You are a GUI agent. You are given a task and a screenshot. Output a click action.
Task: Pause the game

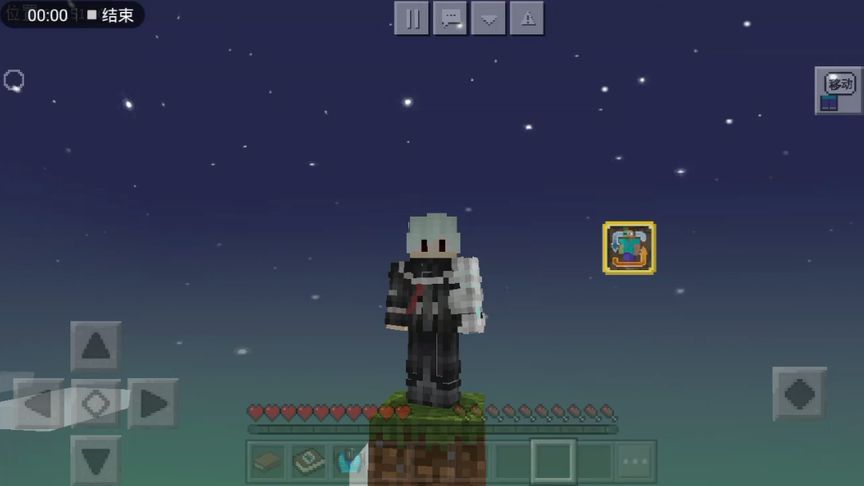(411, 18)
